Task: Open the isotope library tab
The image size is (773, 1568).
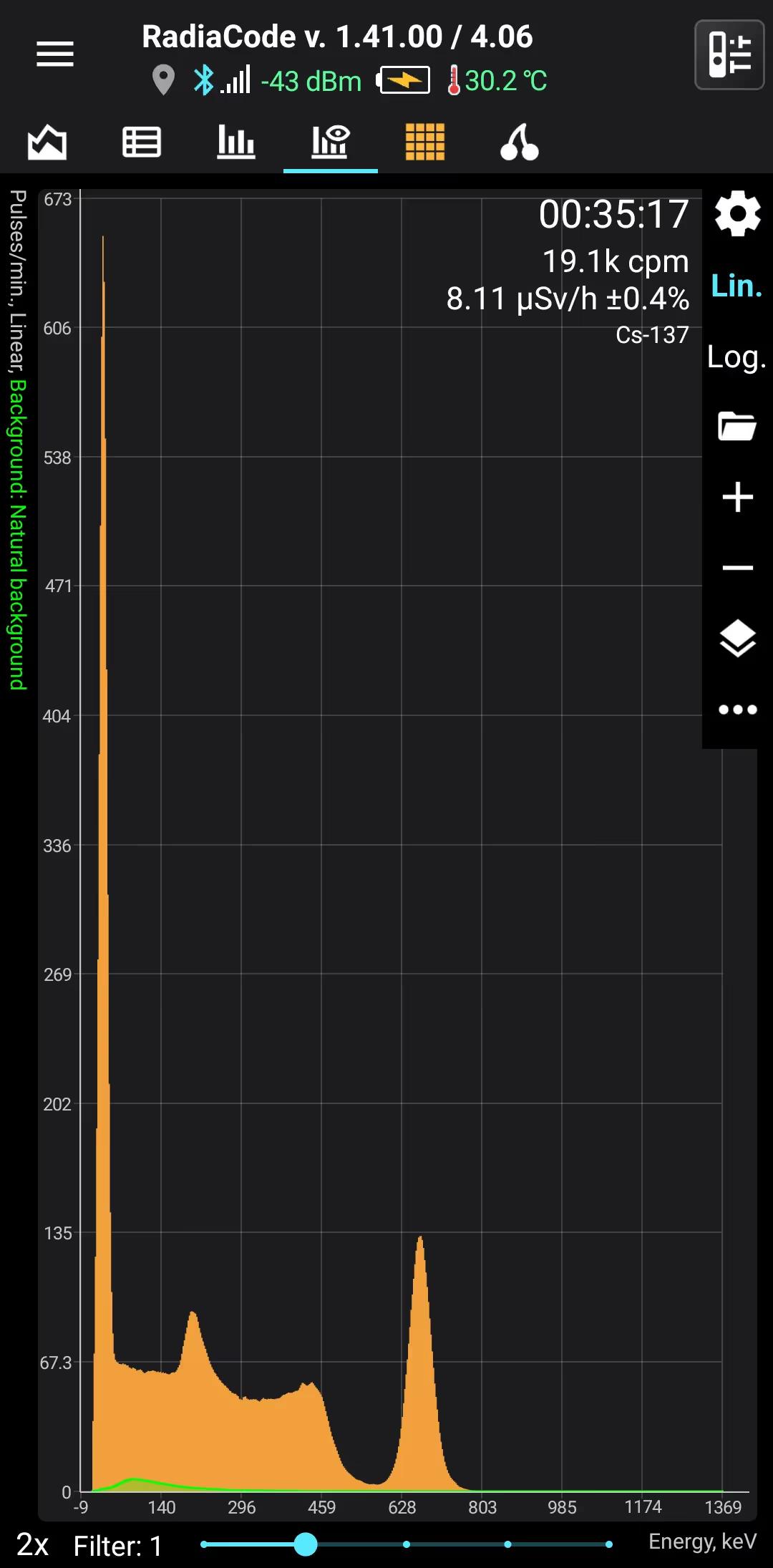Action: [520, 142]
